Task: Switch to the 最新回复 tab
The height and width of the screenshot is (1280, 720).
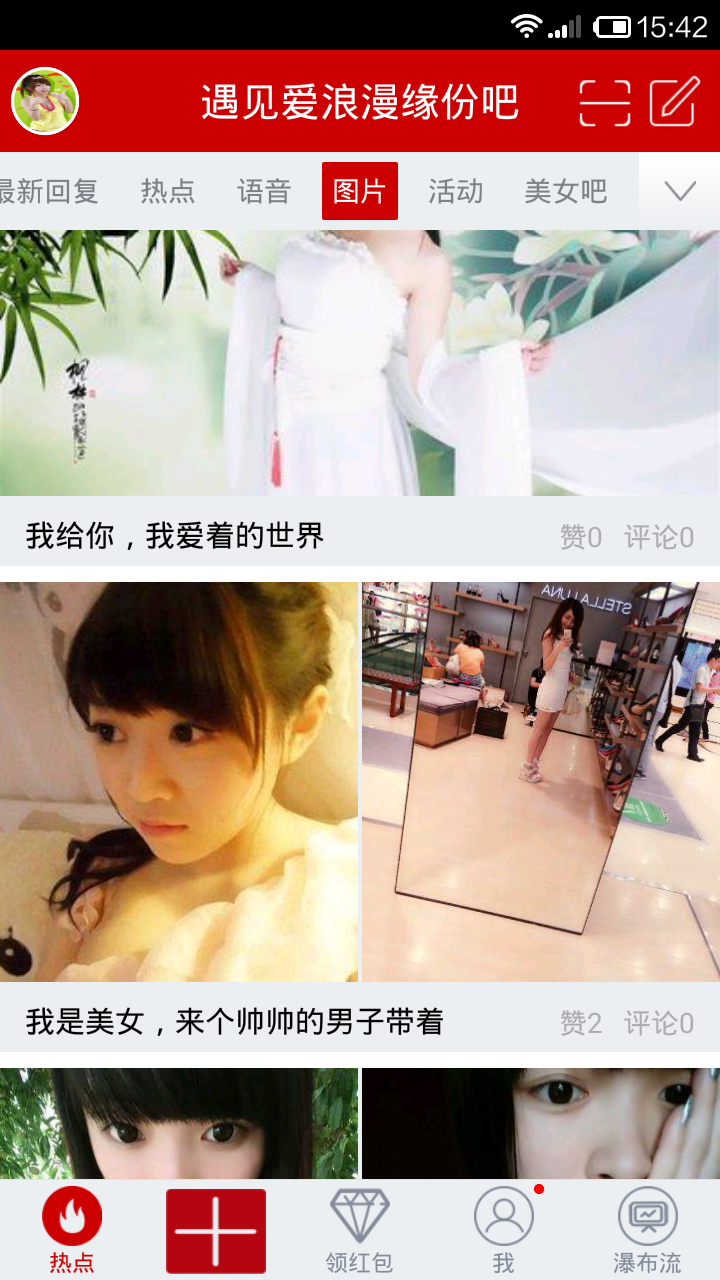Action: pos(48,191)
